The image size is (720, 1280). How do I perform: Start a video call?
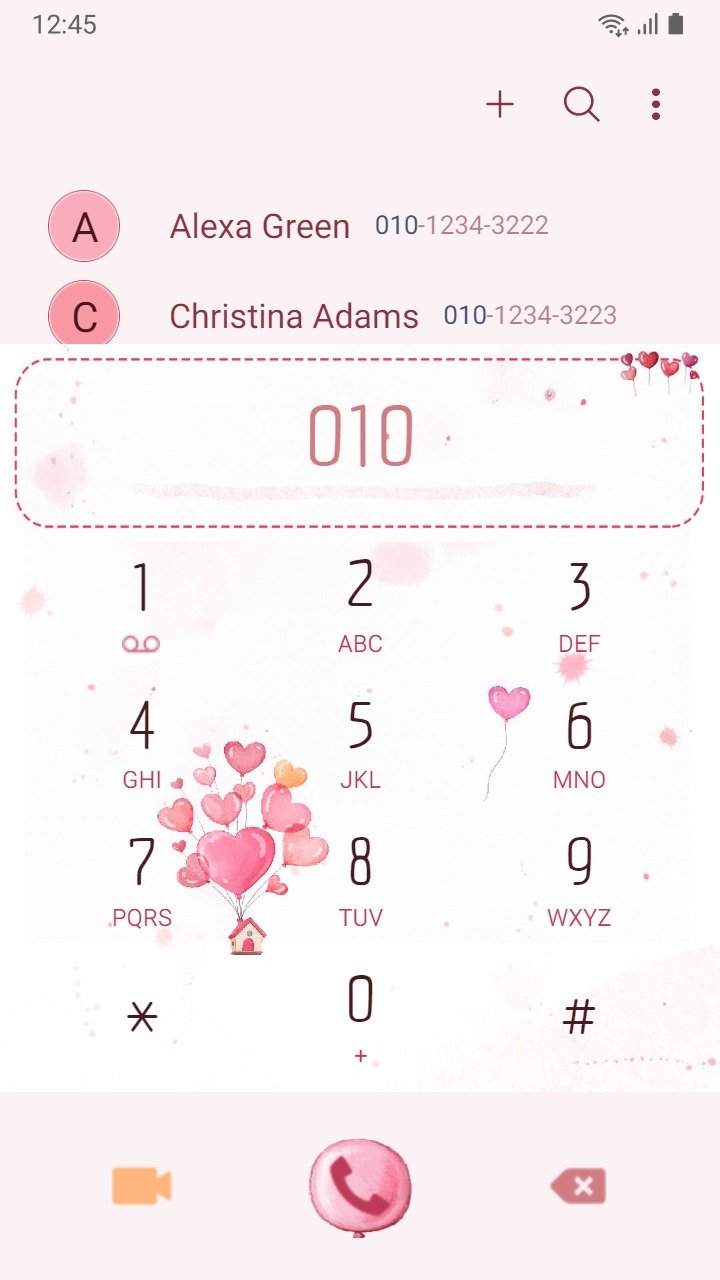coord(141,1186)
